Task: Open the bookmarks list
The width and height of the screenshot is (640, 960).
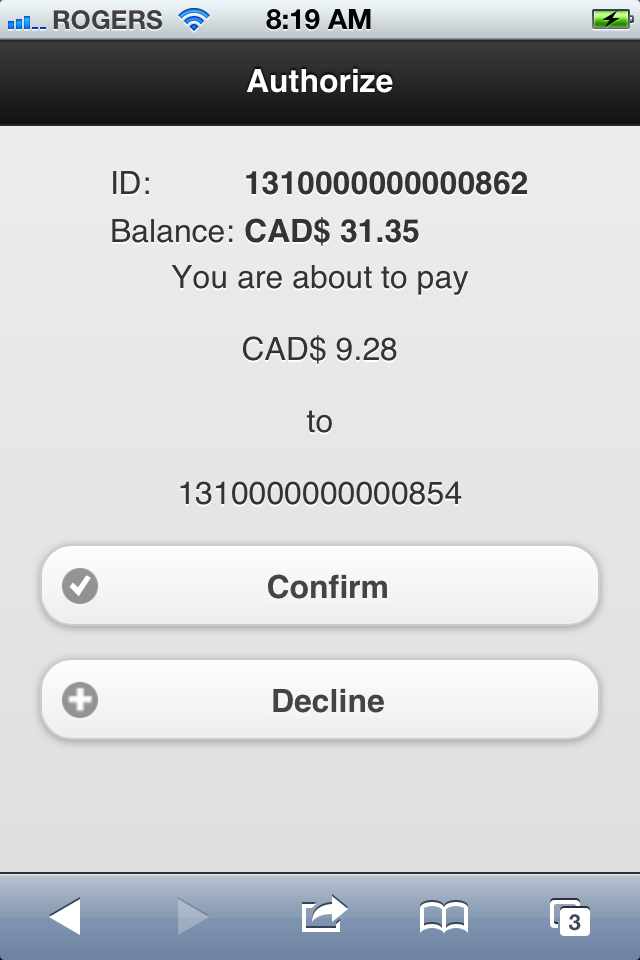Action: [x=444, y=916]
